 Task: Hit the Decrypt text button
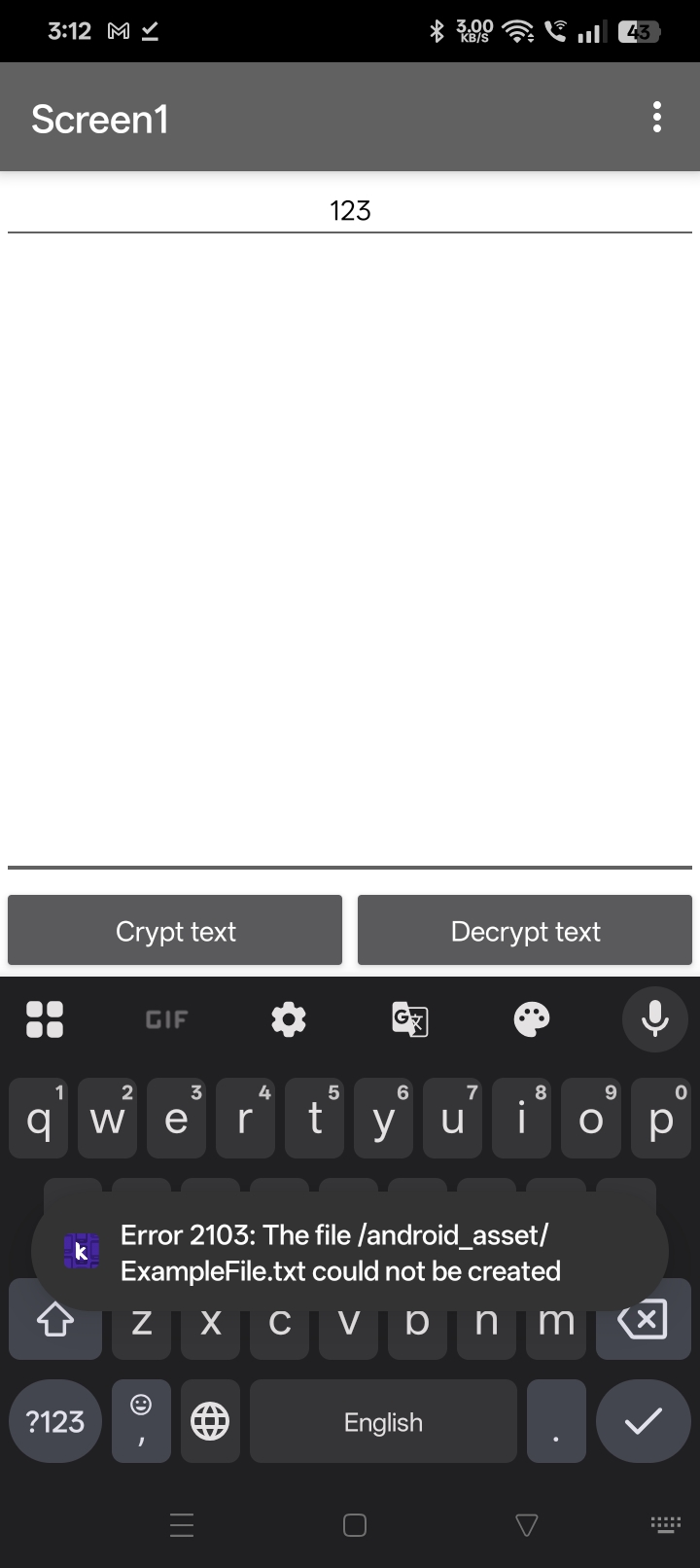click(525, 931)
